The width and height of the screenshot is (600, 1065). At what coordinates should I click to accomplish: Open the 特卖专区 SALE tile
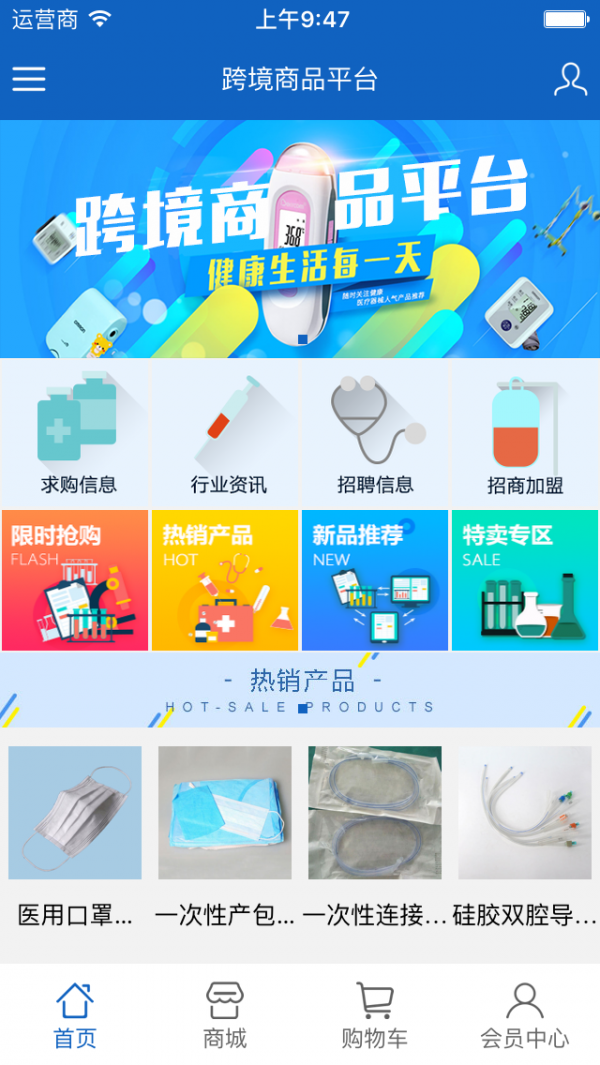pyautogui.click(x=525, y=580)
